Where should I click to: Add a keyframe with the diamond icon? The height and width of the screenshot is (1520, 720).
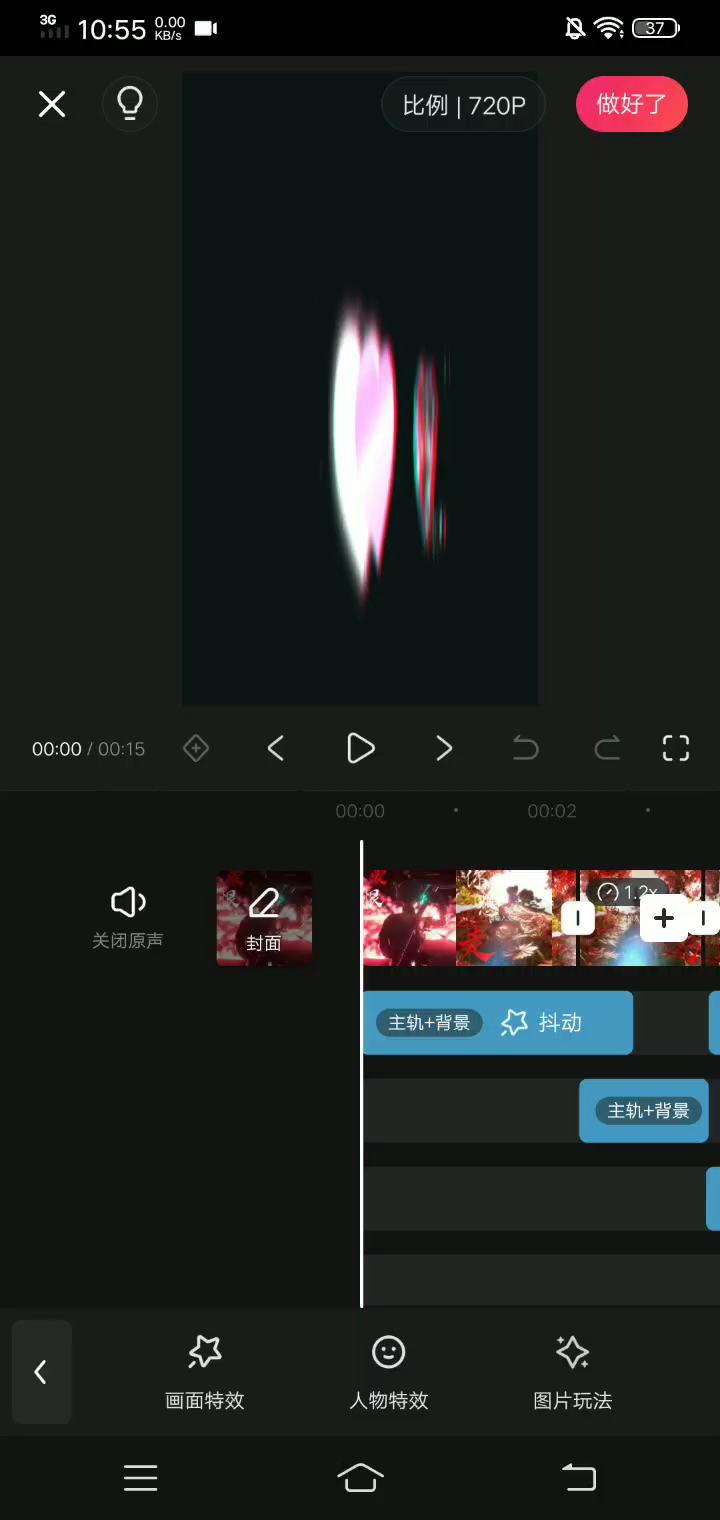[x=196, y=748]
